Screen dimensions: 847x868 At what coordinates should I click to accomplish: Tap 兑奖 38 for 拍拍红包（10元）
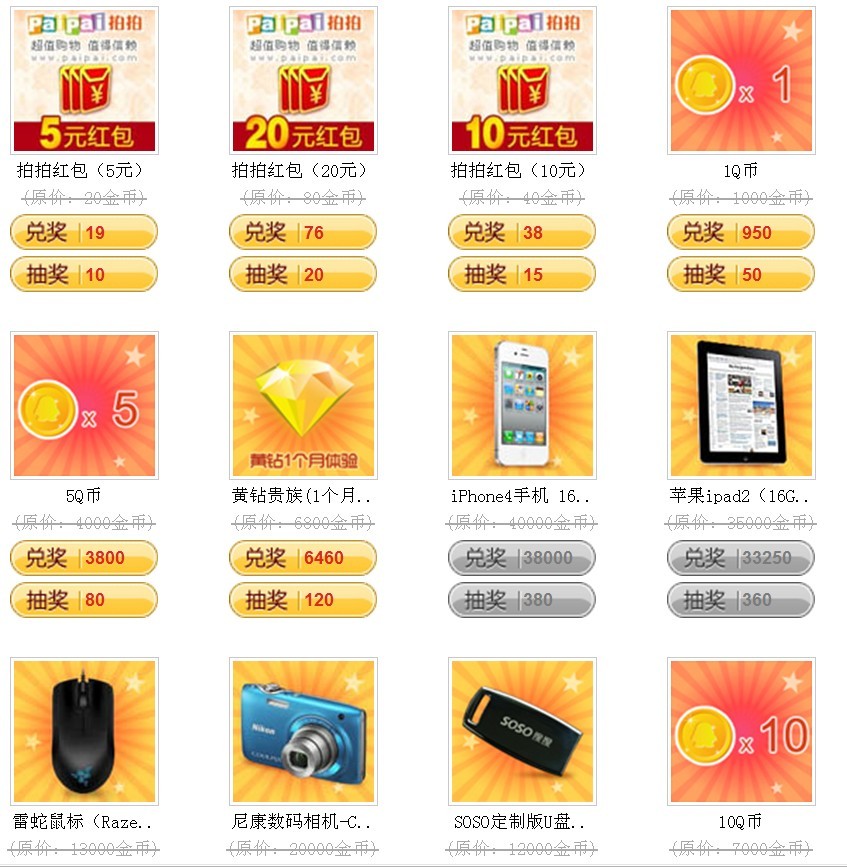522,233
